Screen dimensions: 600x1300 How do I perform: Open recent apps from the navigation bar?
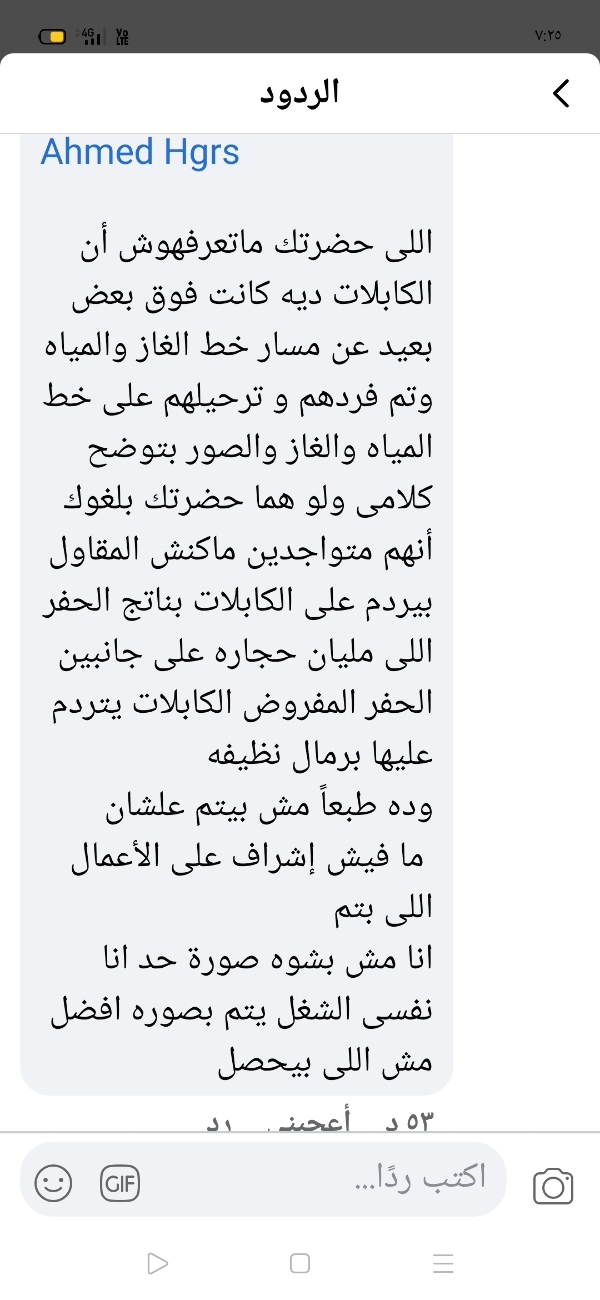point(443,1264)
